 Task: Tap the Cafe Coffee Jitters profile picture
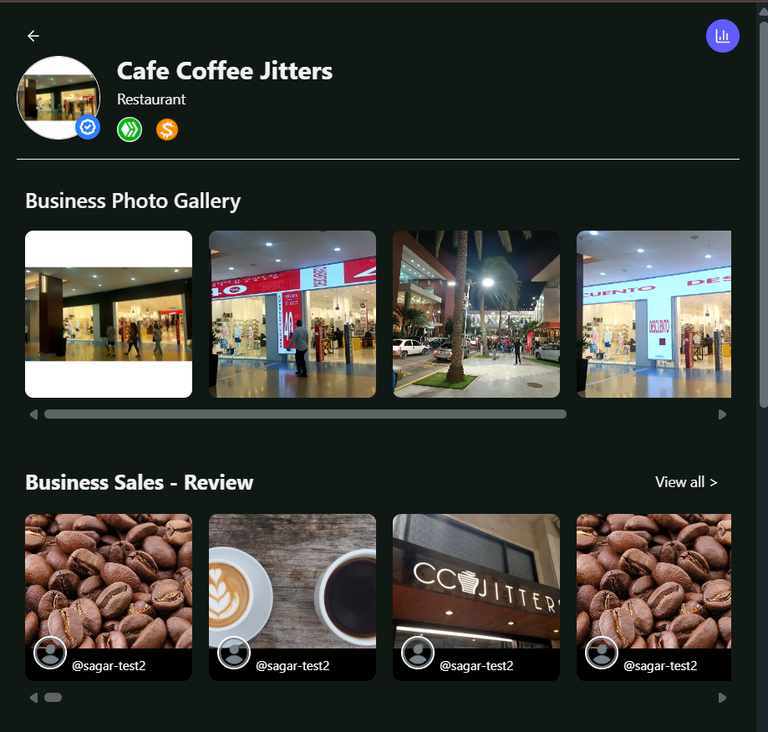point(58,97)
